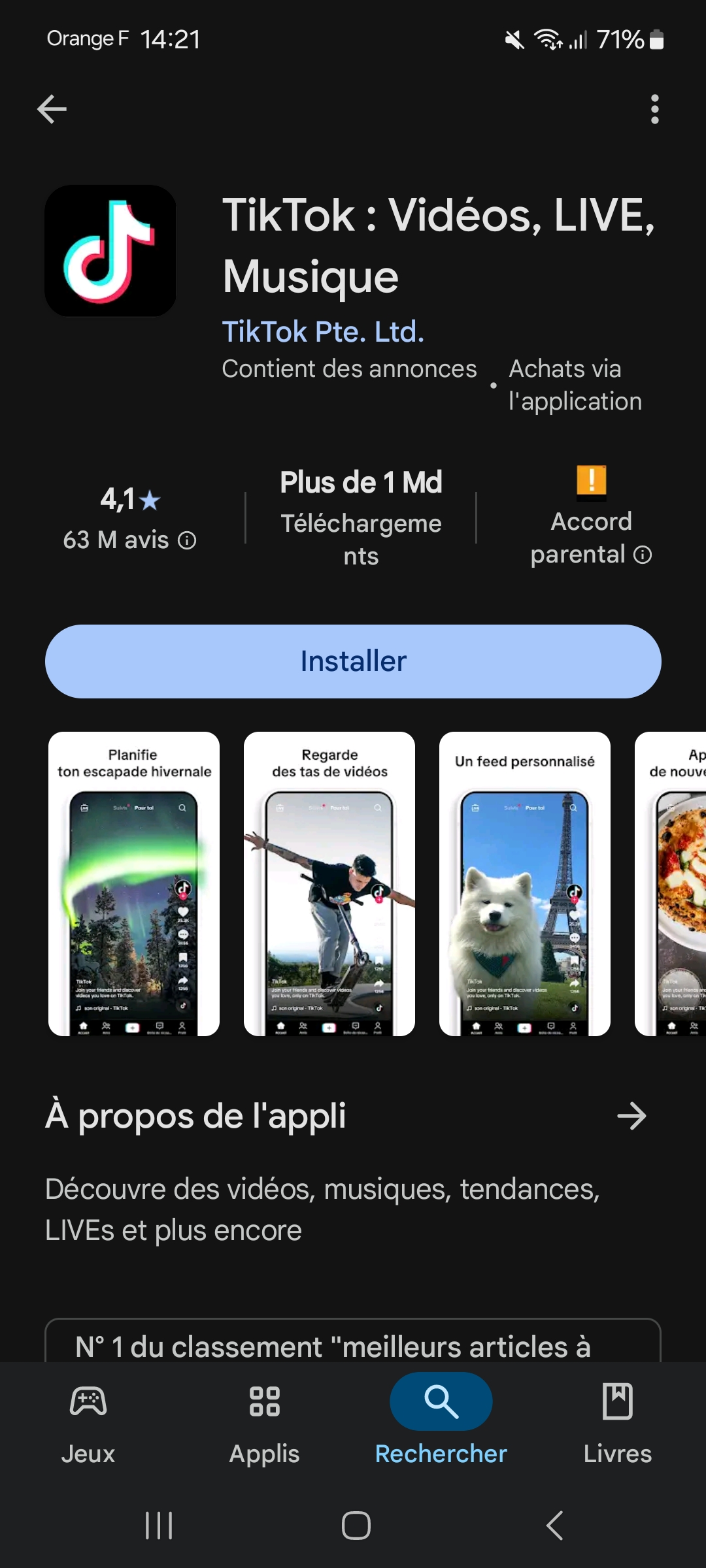Open recent apps from the navigation bar
The width and height of the screenshot is (706, 1568).
tap(159, 1526)
